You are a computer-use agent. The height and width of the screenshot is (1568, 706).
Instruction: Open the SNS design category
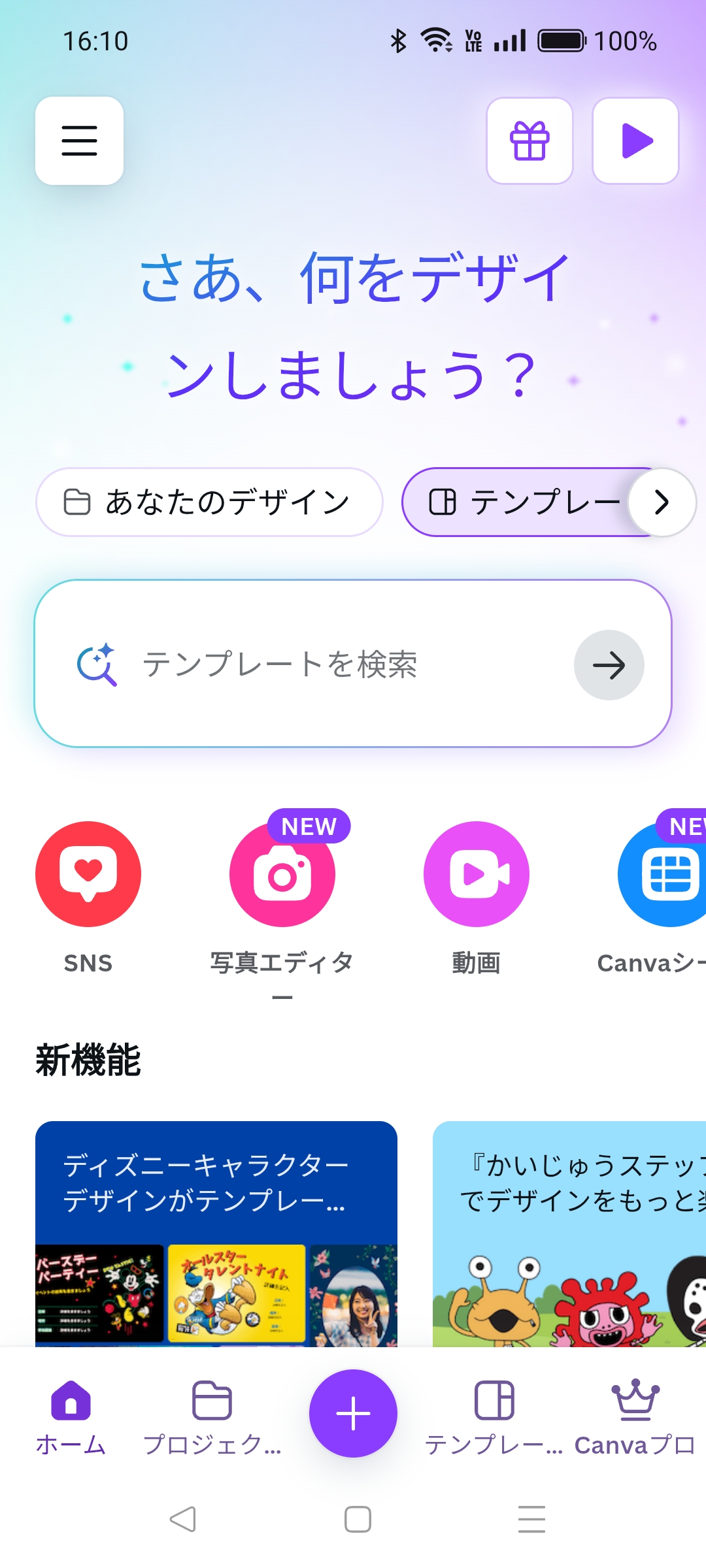click(88, 874)
